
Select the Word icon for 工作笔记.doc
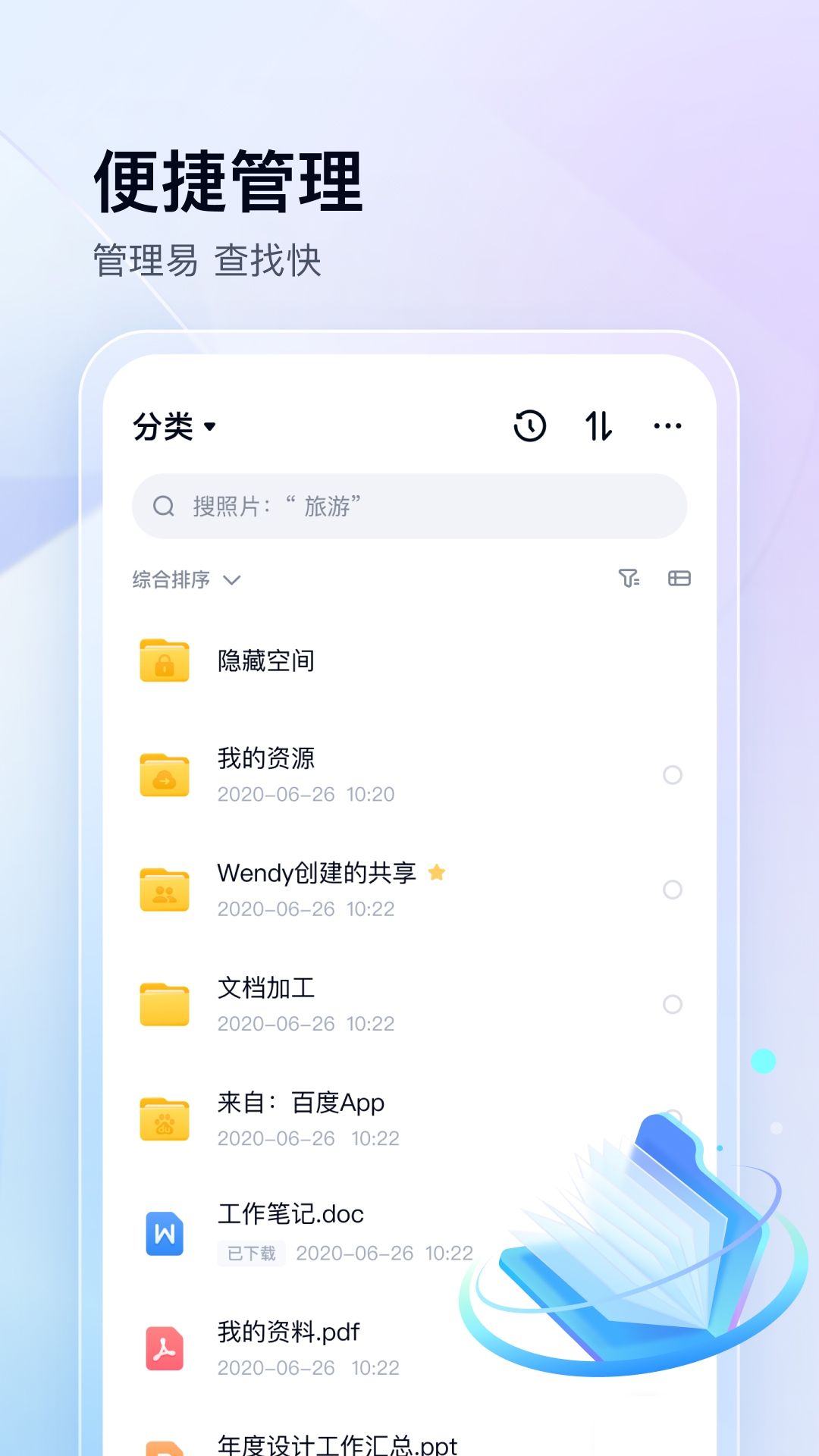coord(164,1232)
